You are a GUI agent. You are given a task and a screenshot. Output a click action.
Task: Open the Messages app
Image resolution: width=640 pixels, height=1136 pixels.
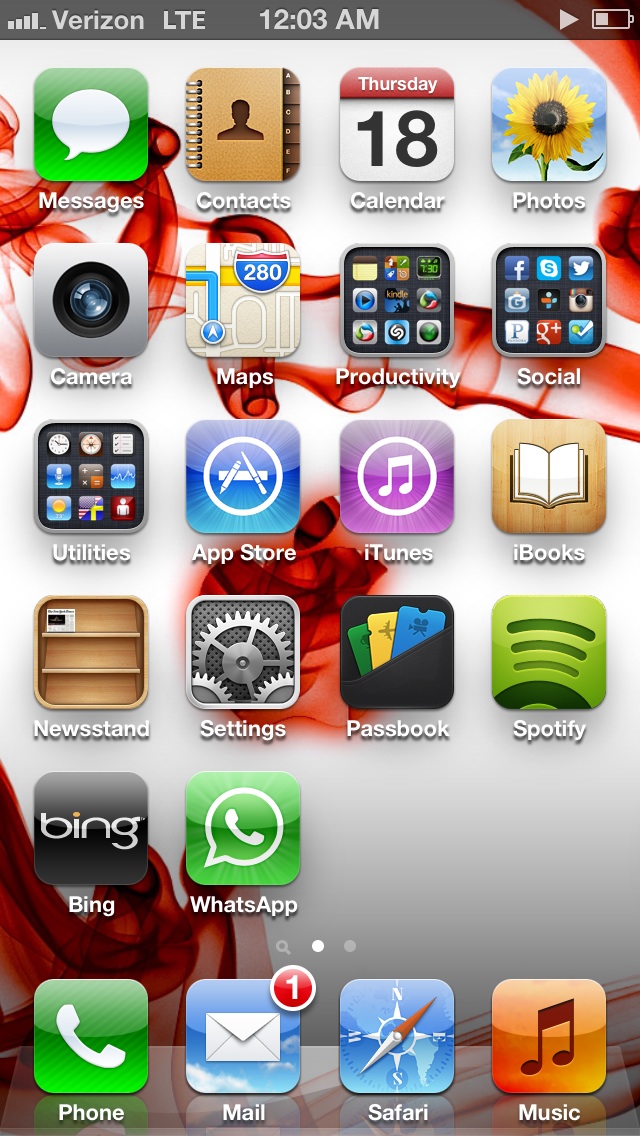pyautogui.click(x=91, y=125)
